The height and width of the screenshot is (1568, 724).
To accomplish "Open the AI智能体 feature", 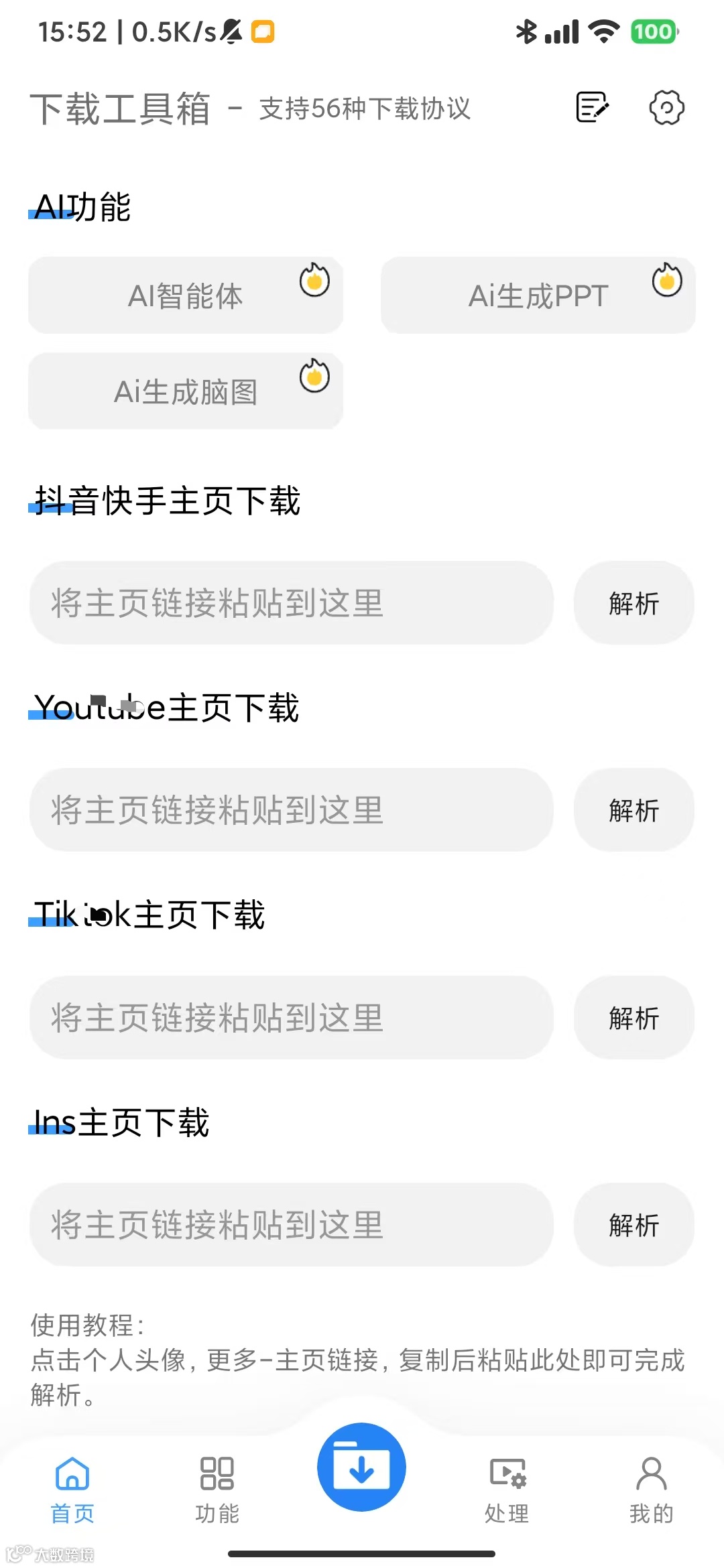I will pos(186,296).
